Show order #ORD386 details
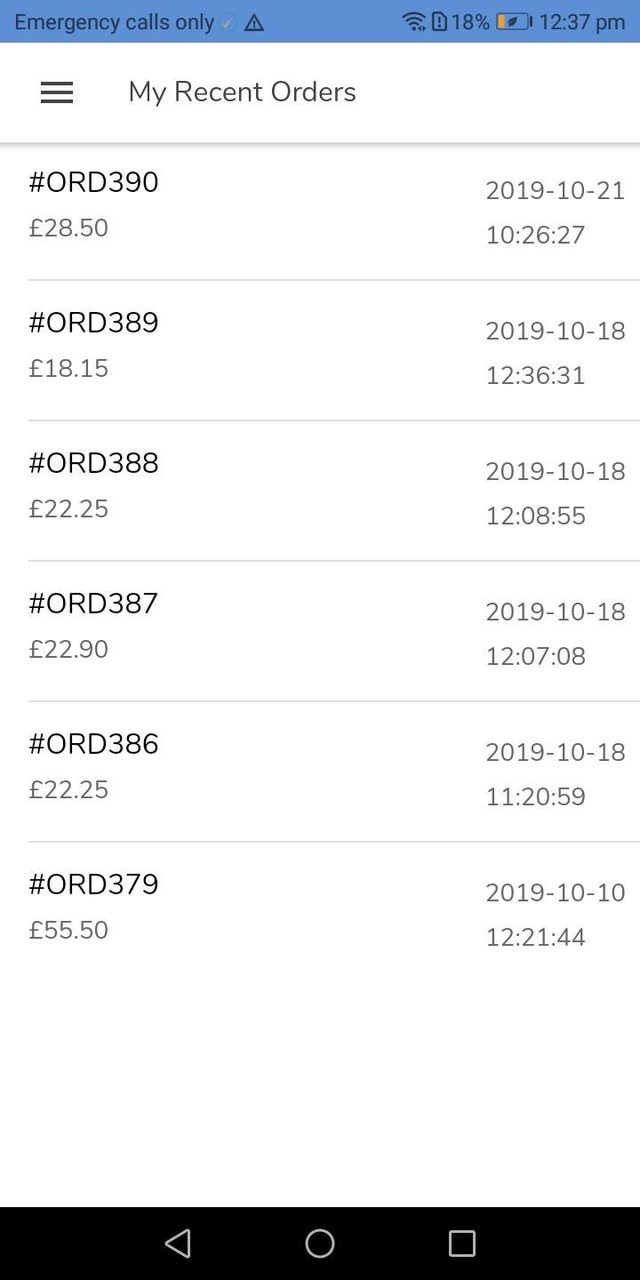Screen dimensions: 640x1280 (x=320, y=771)
